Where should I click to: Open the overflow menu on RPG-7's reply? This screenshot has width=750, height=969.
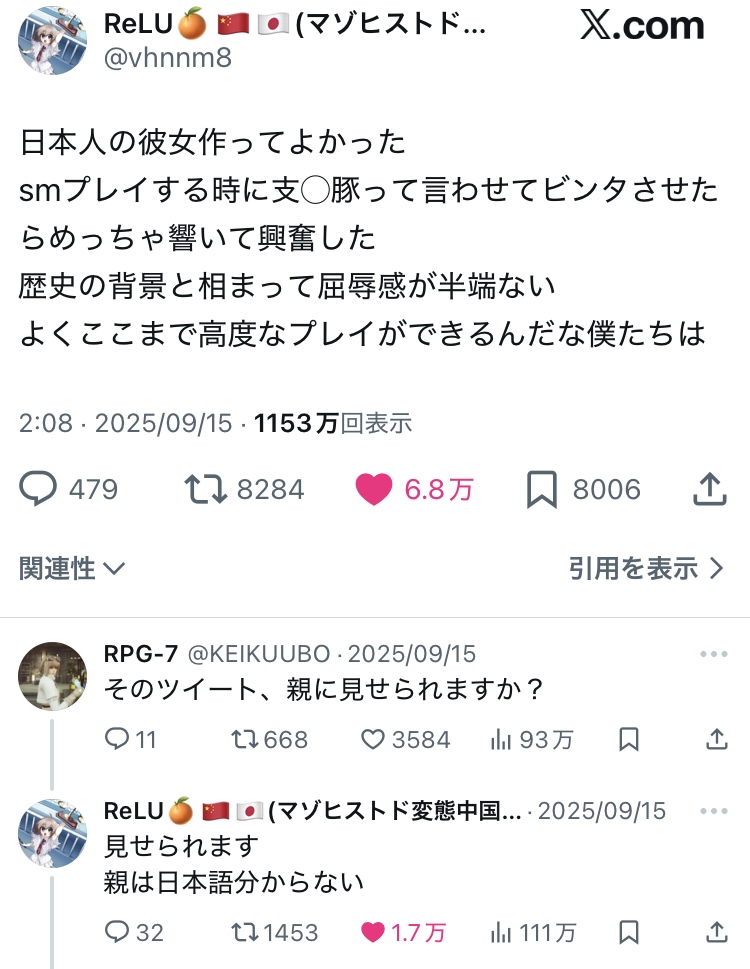coord(714,654)
